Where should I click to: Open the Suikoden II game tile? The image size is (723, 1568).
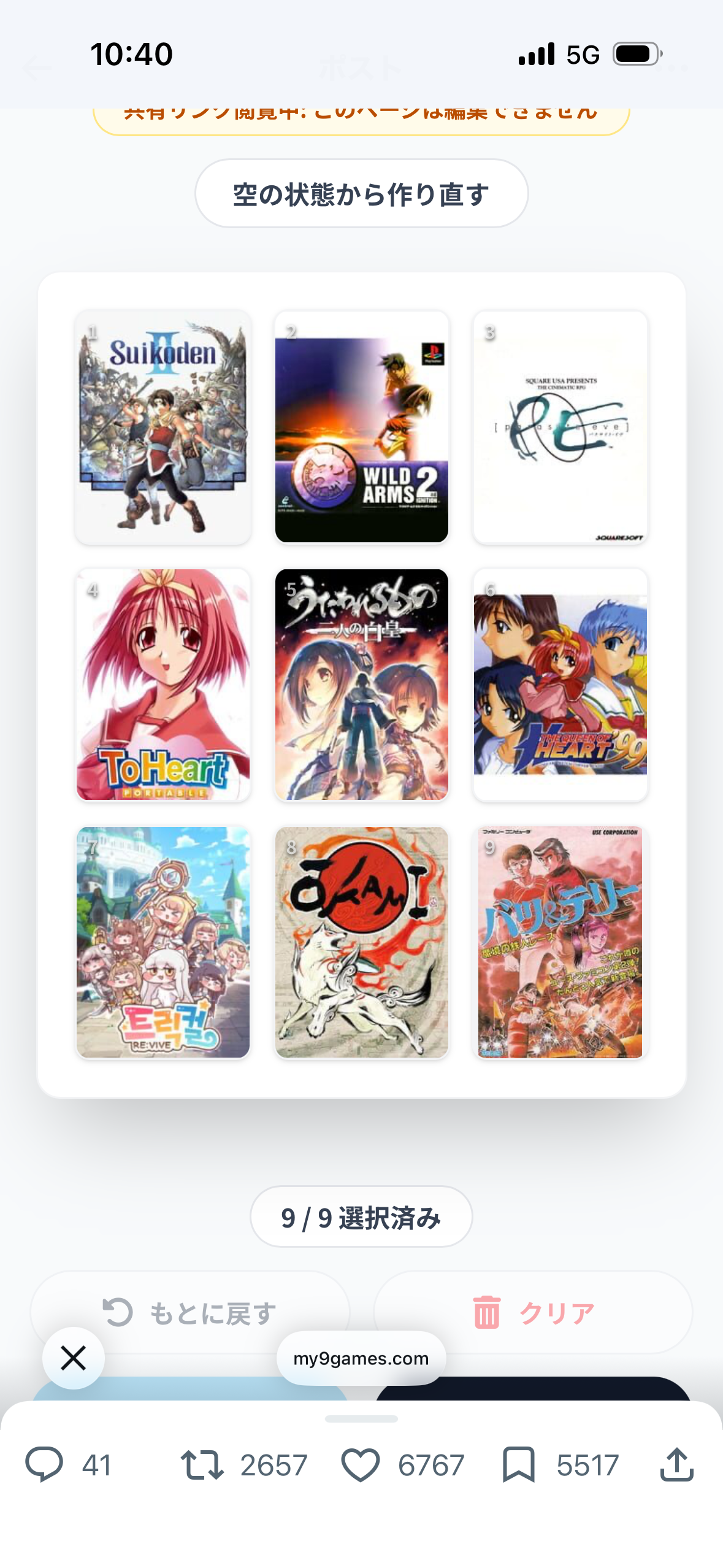point(163,428)
